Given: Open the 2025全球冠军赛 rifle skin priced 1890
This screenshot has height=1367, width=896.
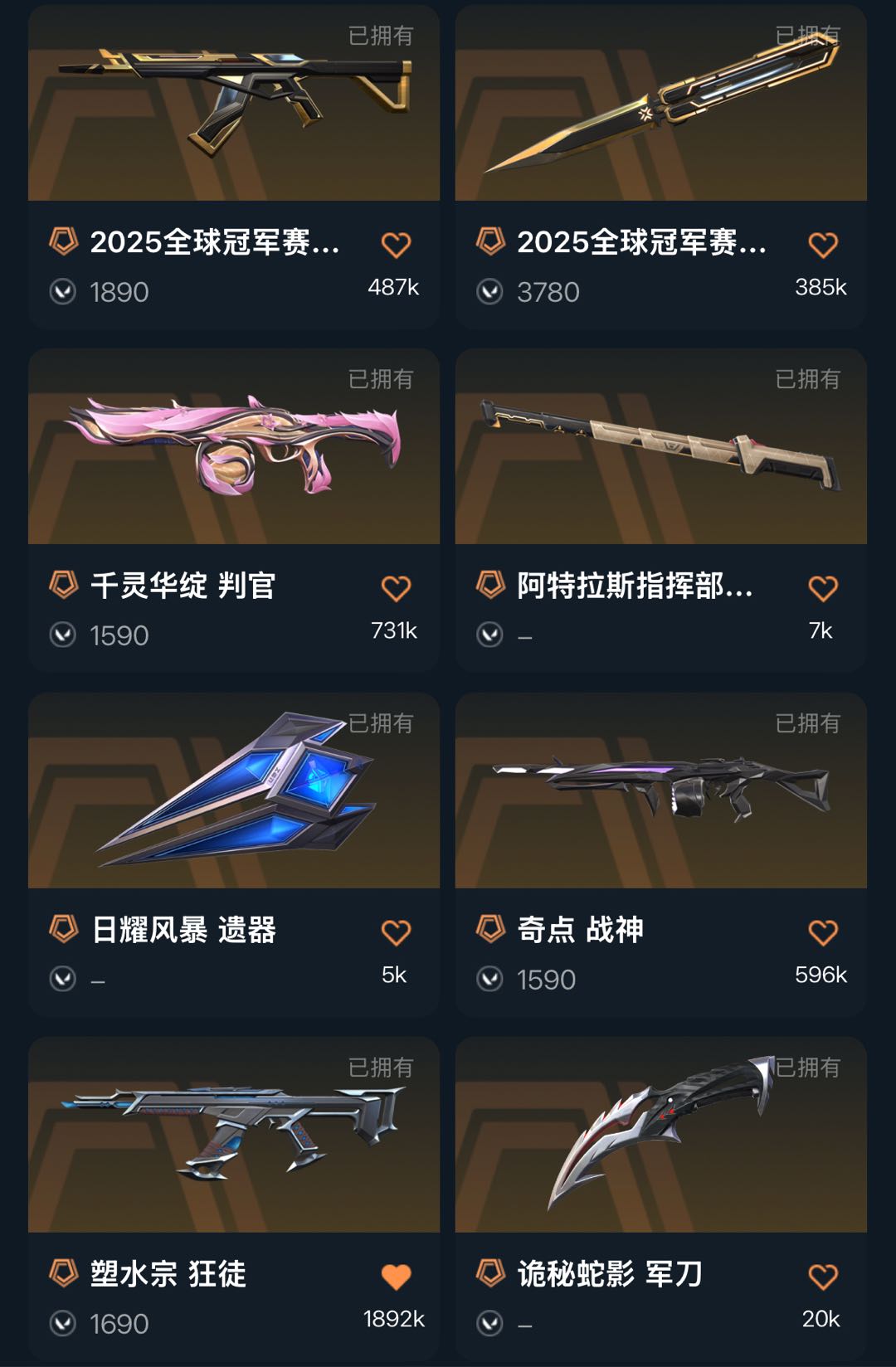Looking at the screenshot, I should (x=233, y=104).
